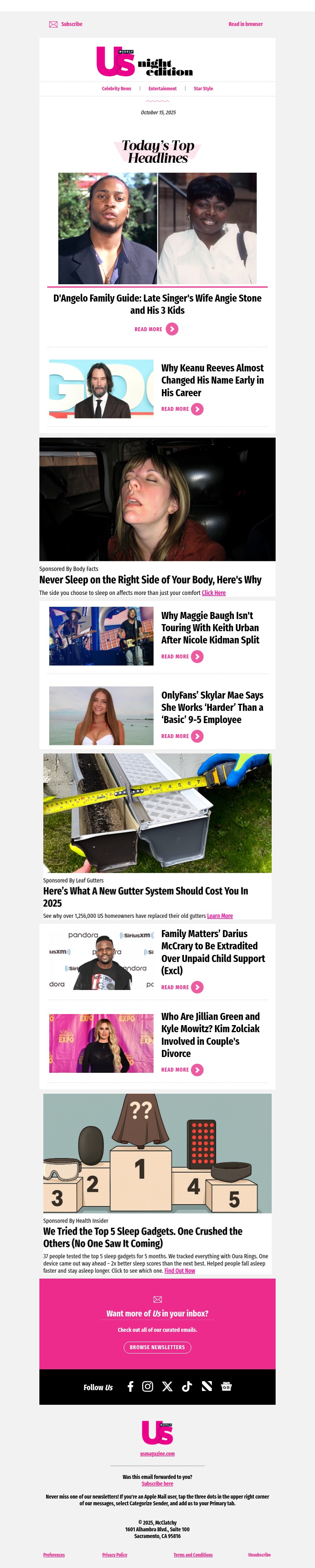Viewport: 315px width, 1568px height.
Task: Tap the Subscribe link at top
Action: point(71,24)
